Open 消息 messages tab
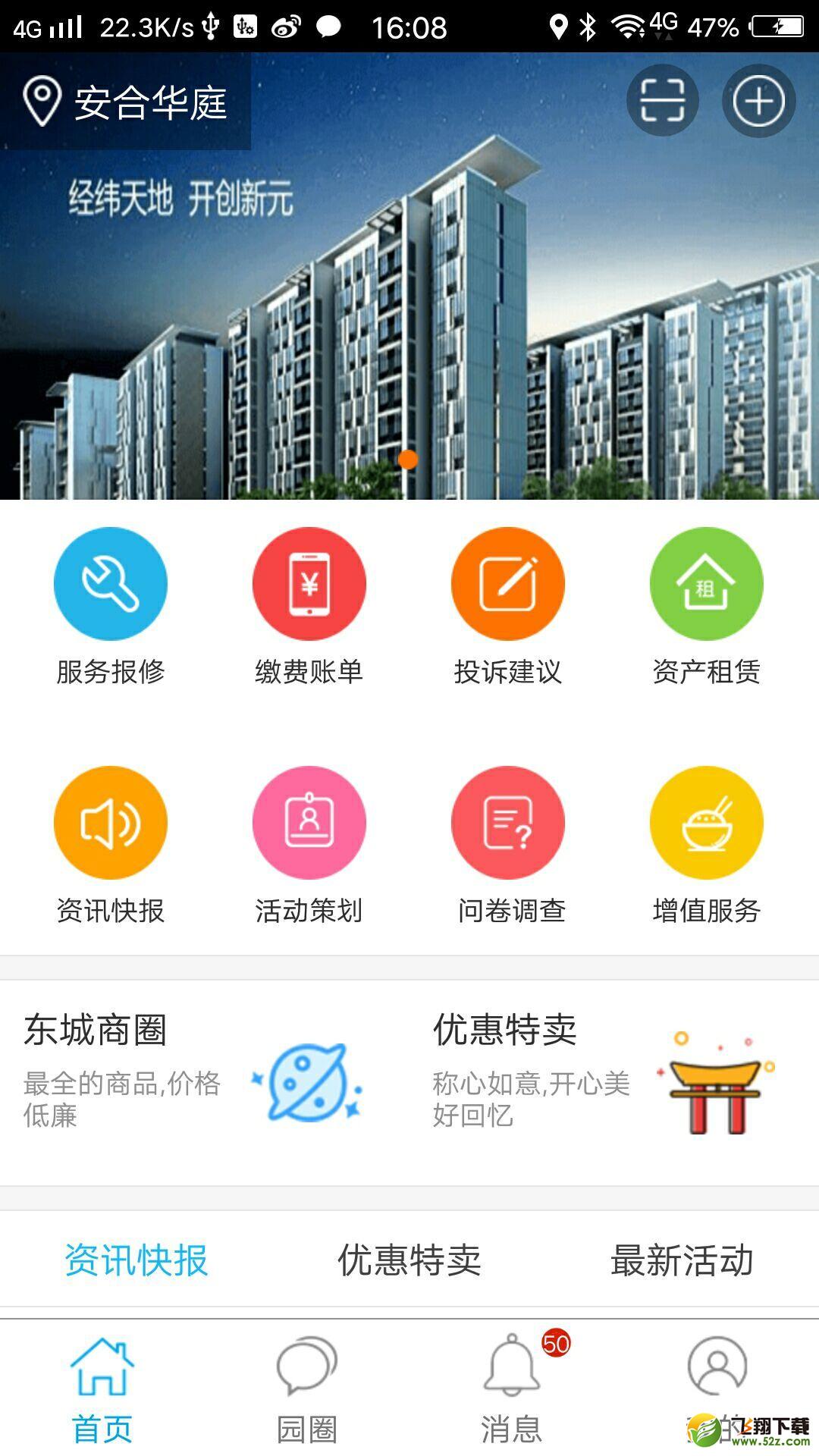The width and height of the screenshot is (819, 1456). pos(512,1389)
